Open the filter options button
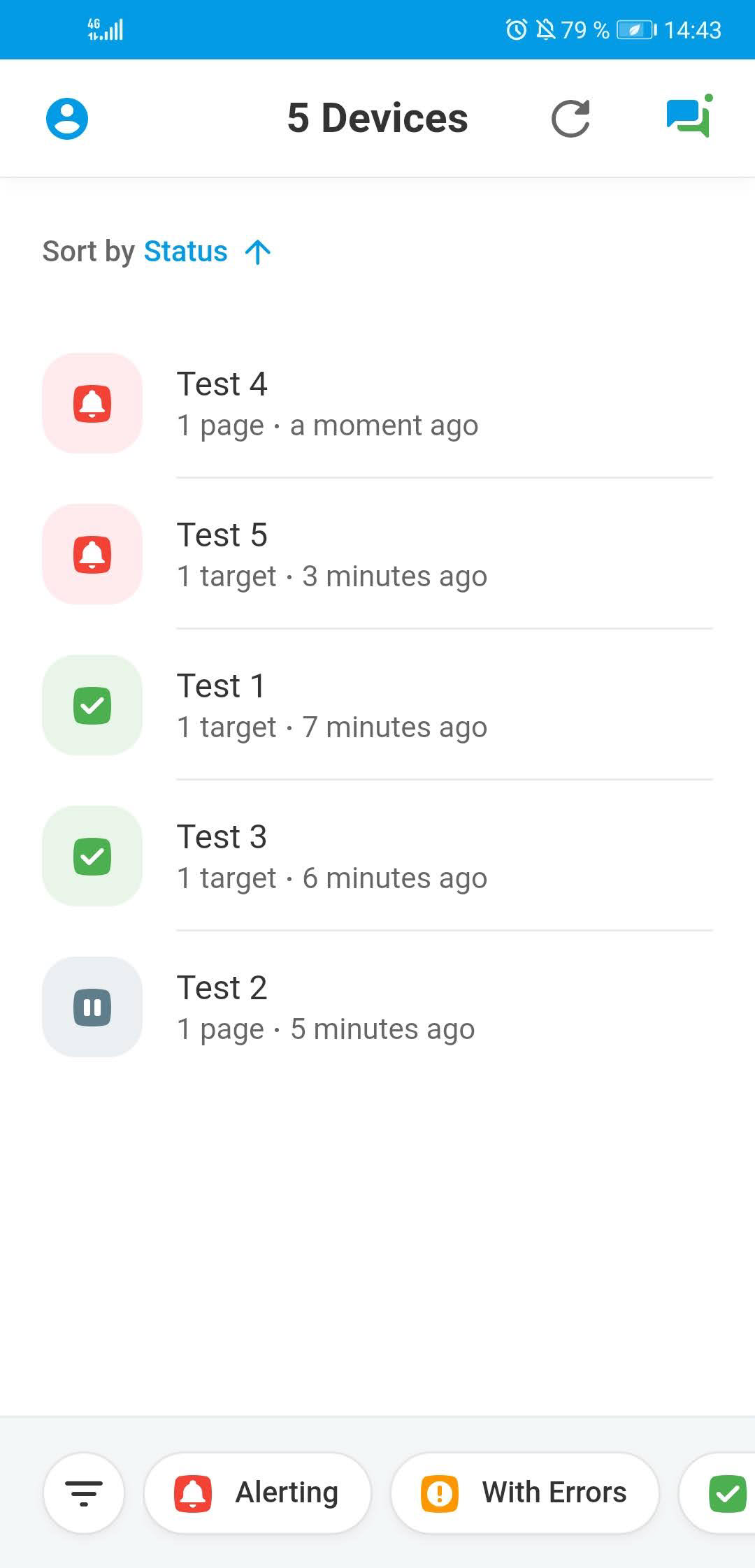 point(84,1493)
